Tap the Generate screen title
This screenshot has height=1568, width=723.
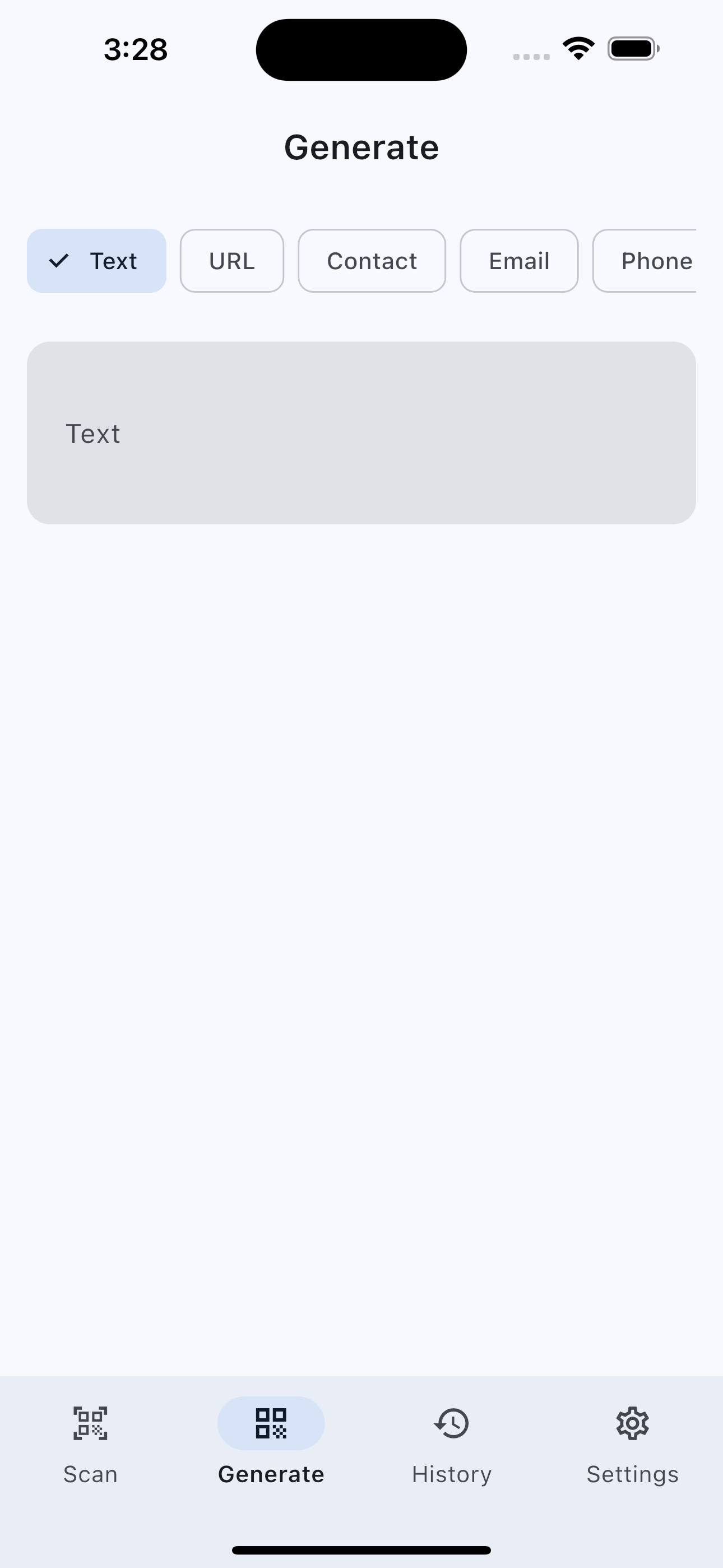pyautogui.click(x=361, y=146)
